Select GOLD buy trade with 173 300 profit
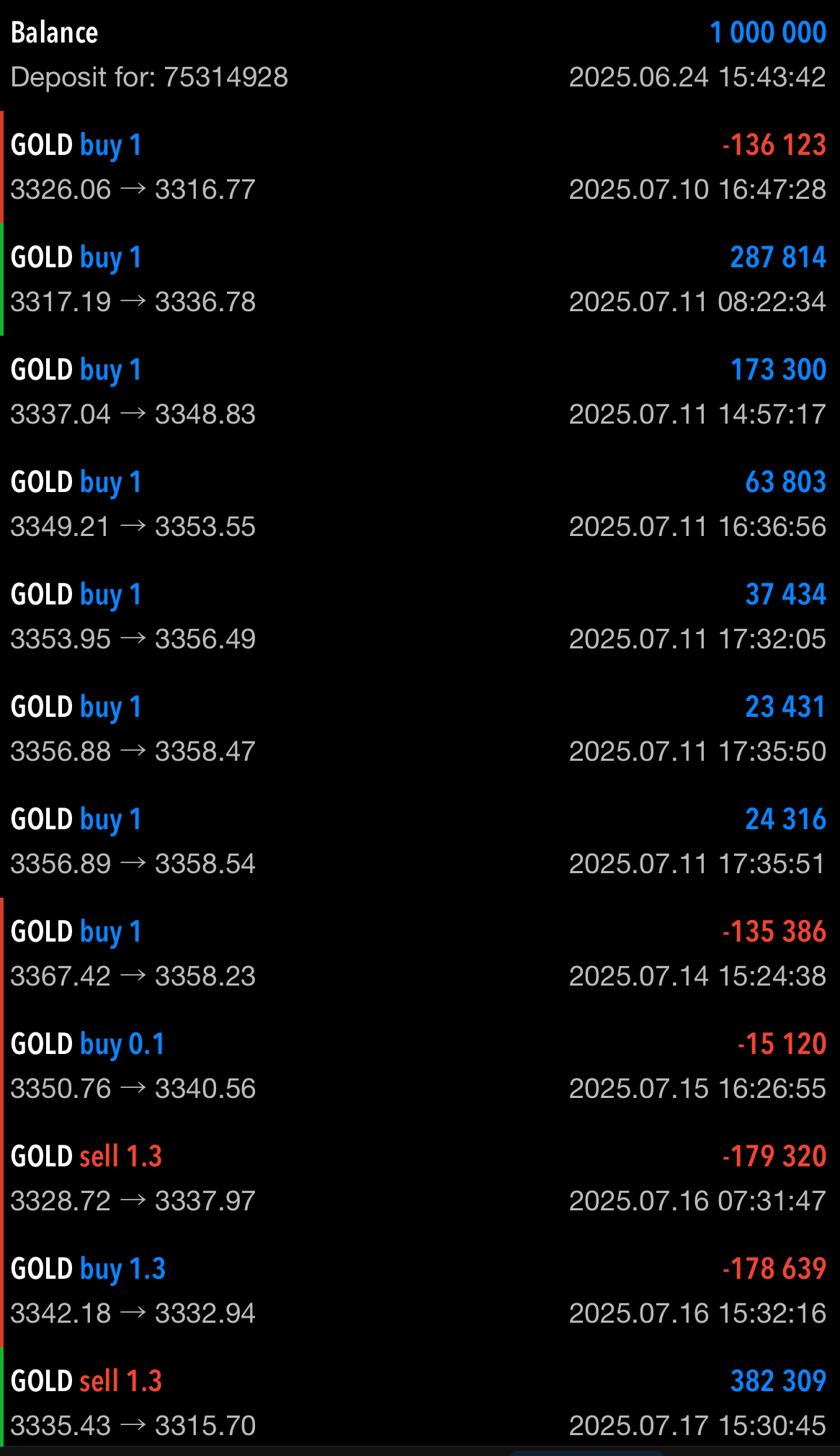This screenshot has height=1456, width=840. pos(420,392)
